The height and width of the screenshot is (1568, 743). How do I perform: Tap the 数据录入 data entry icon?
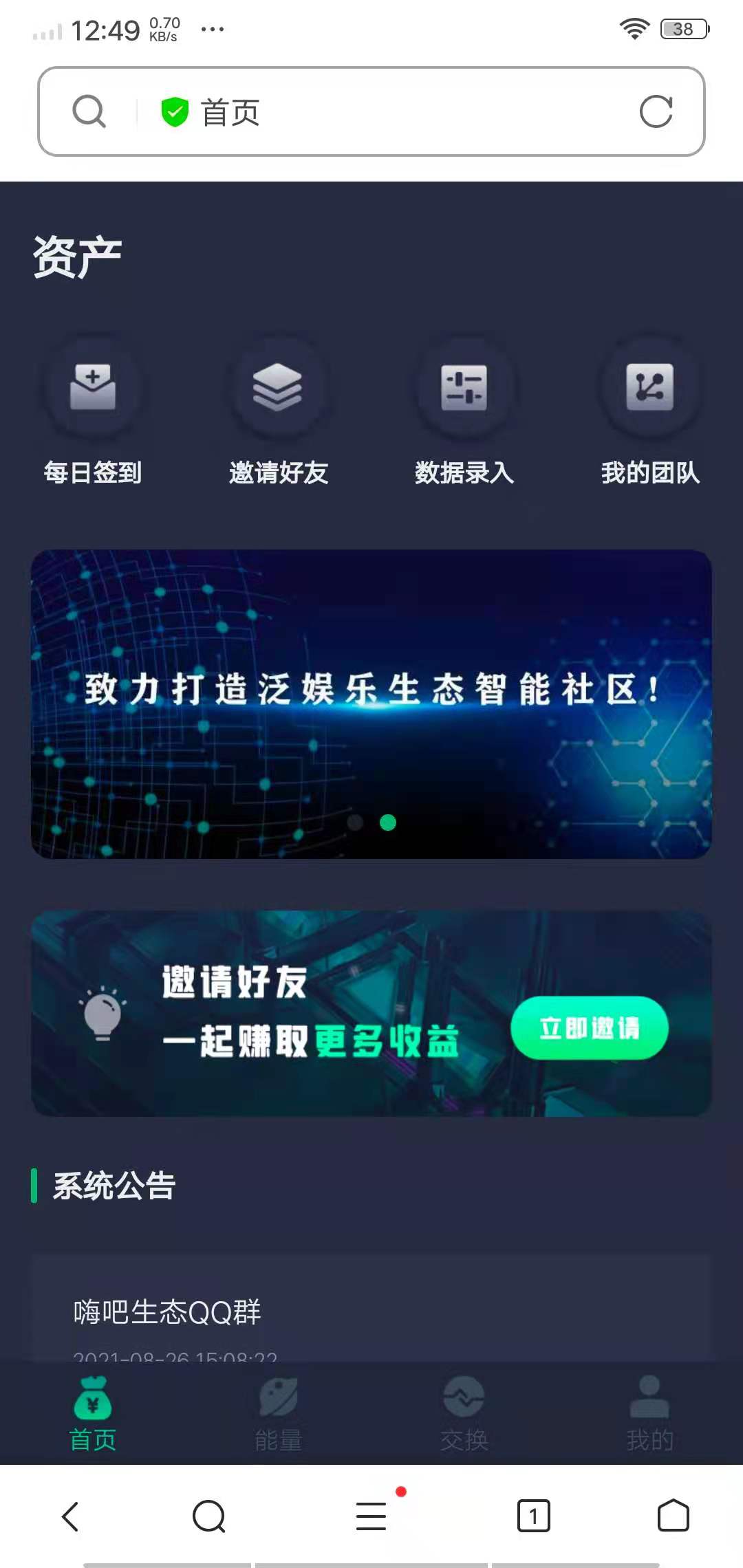click(465, 389)
